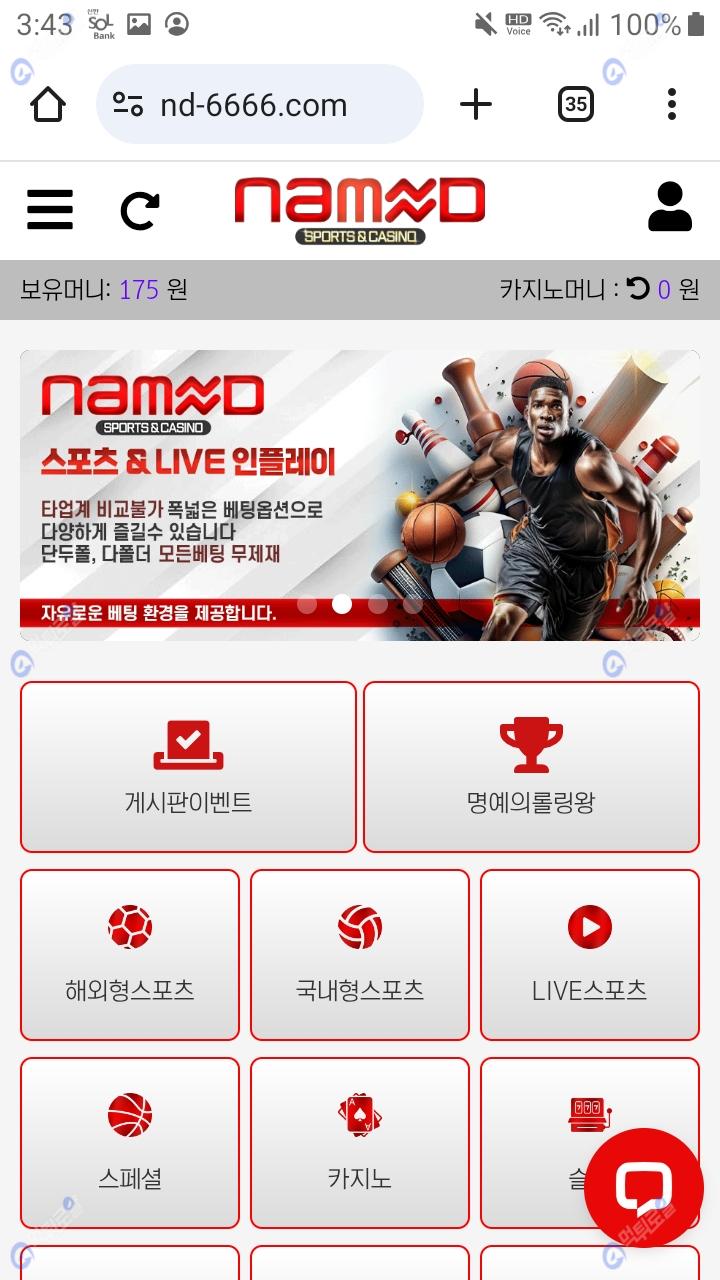Image resolution: width=720 pixels, height=1280 pixels.
Task: Open the browser overflow menu
Action: pyautogui.click(x=671, y=104)
